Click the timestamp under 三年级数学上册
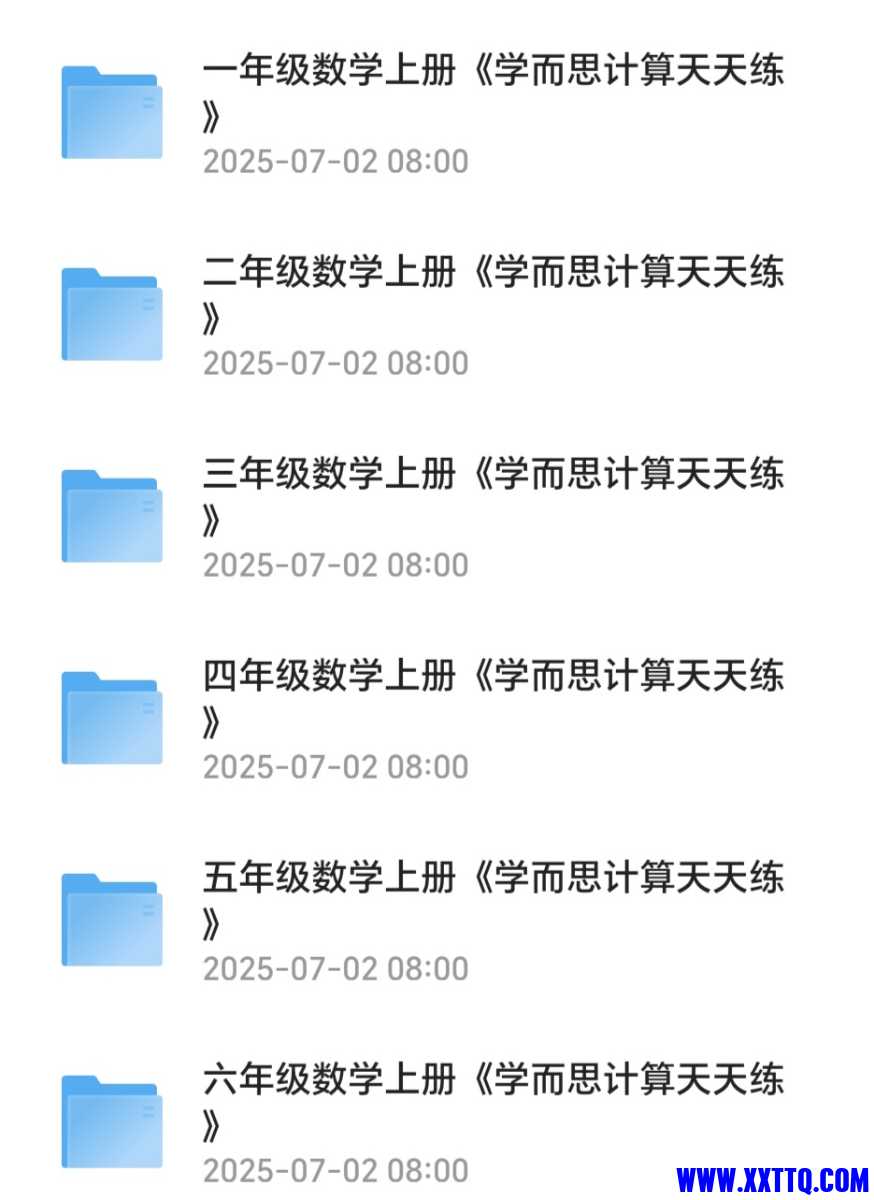 (335, 564)
